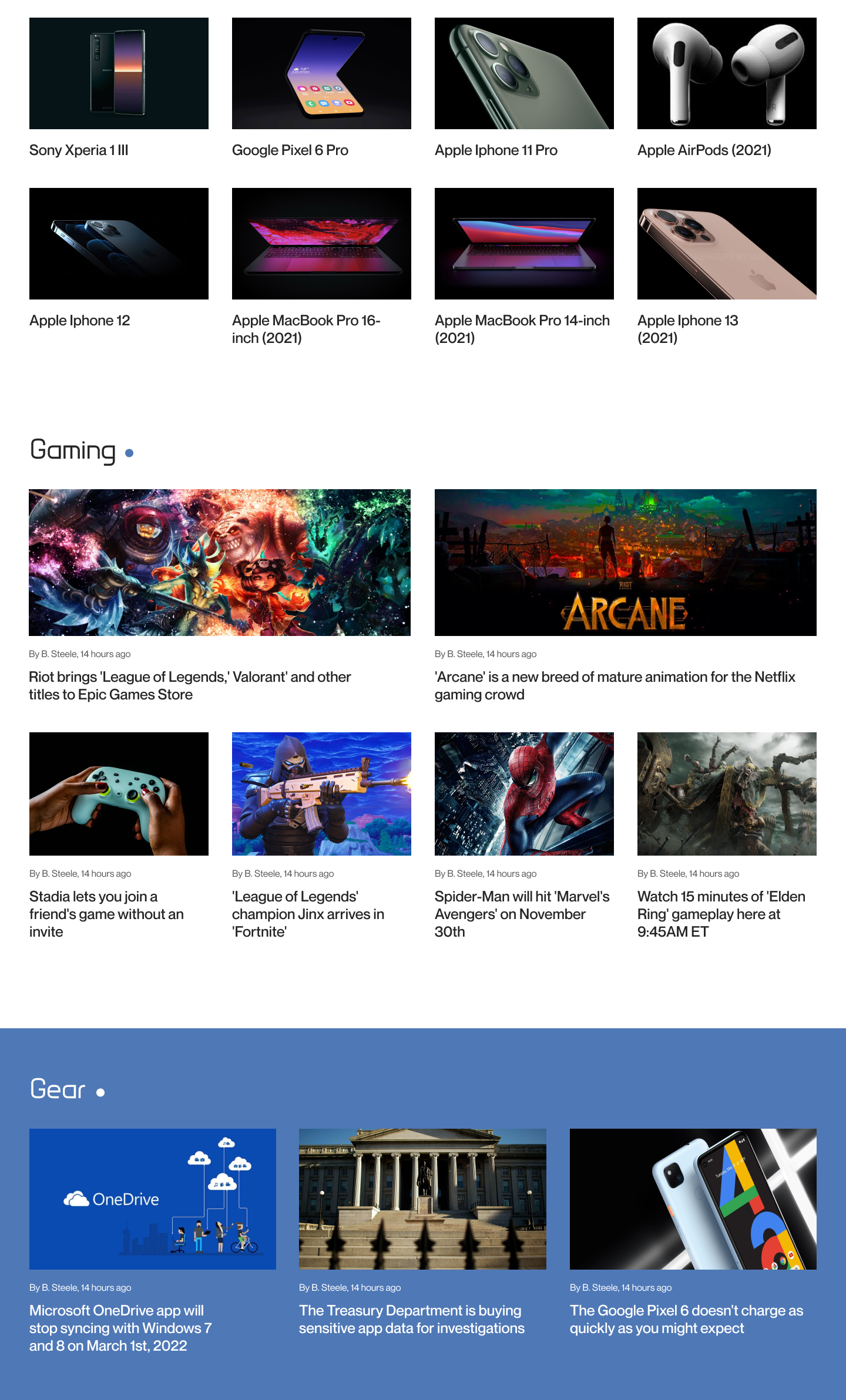View the Apple Iphone 13 (2021) card
This screenshot has height=1400, width=846.
click(x=687, y=329)
